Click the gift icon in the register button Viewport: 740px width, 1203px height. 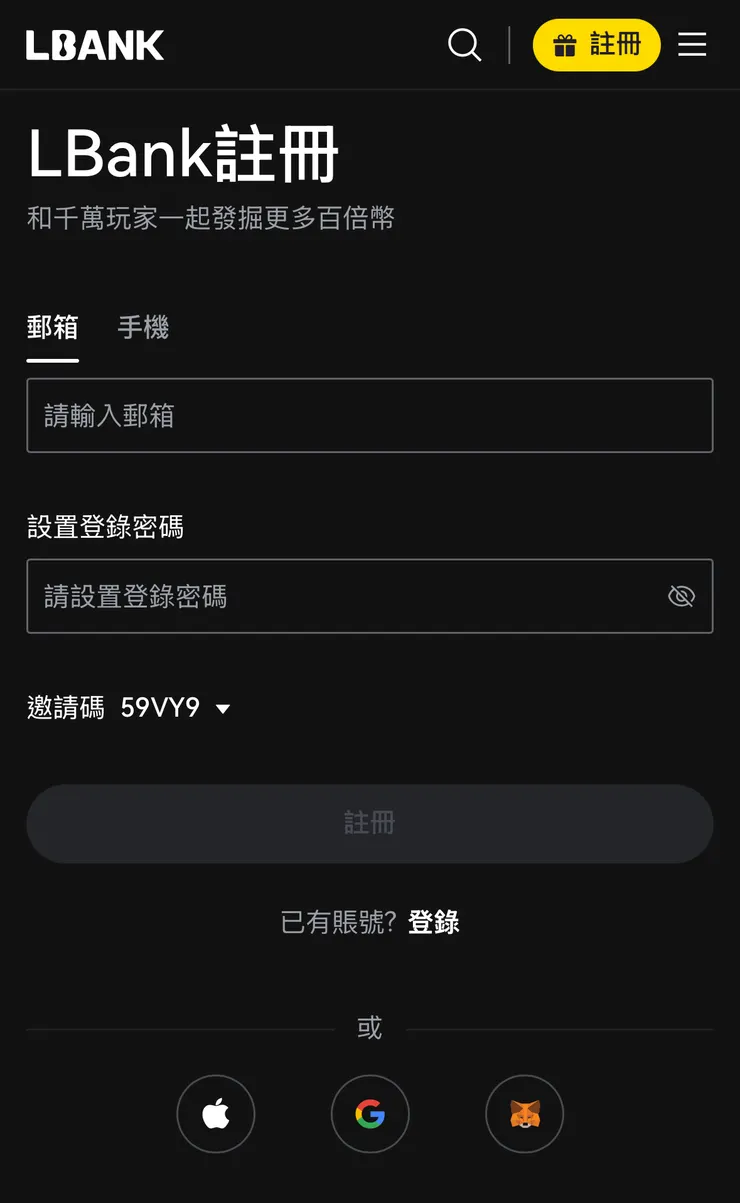[565, 45]
